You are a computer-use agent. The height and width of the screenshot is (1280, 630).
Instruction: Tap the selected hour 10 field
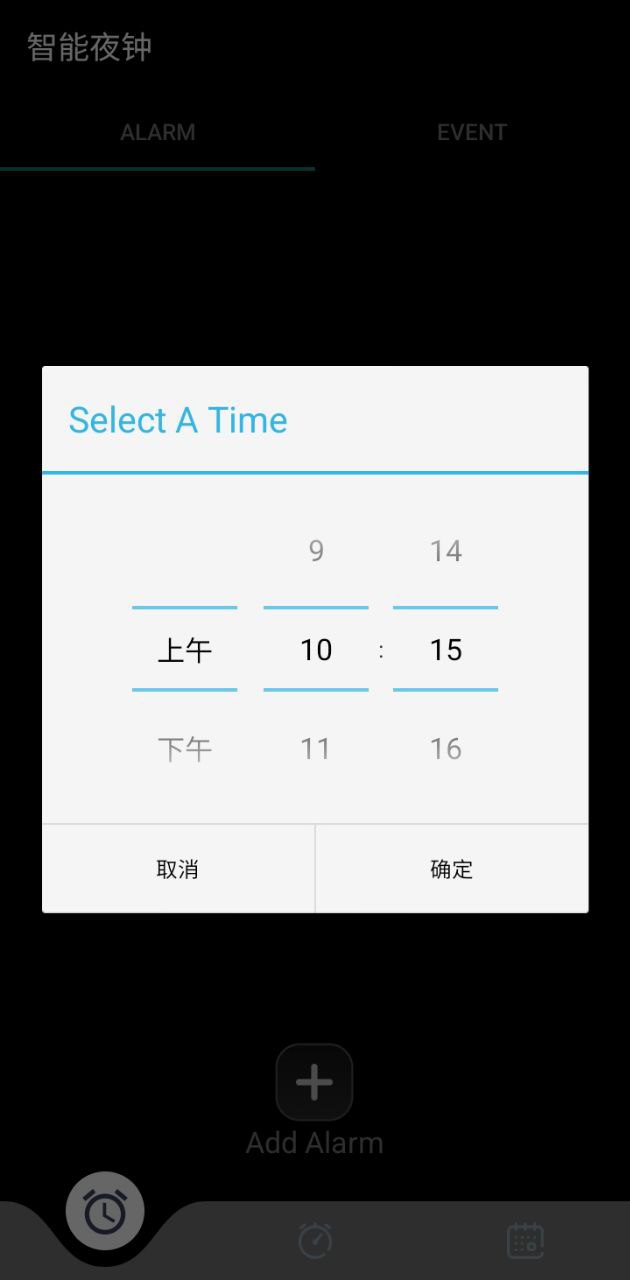316,650
